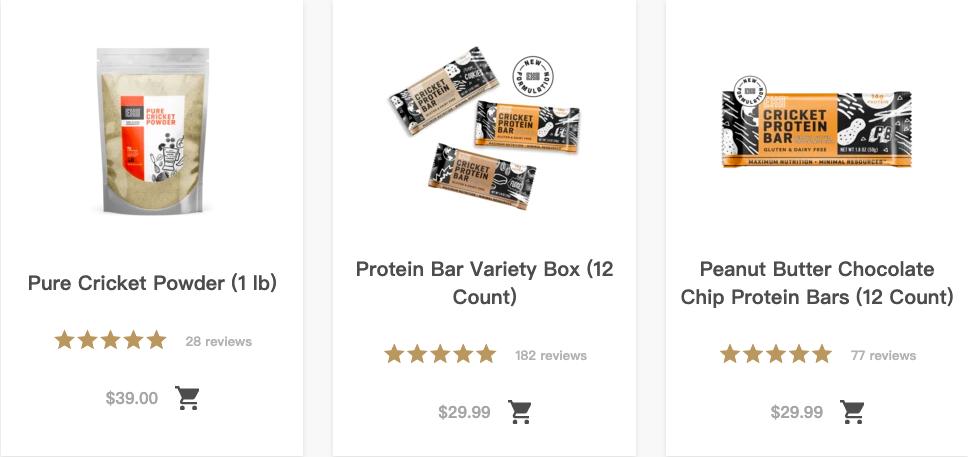View the 28 reviews for Cricket Powder
968x457 pixels.
tap(218, 341)
